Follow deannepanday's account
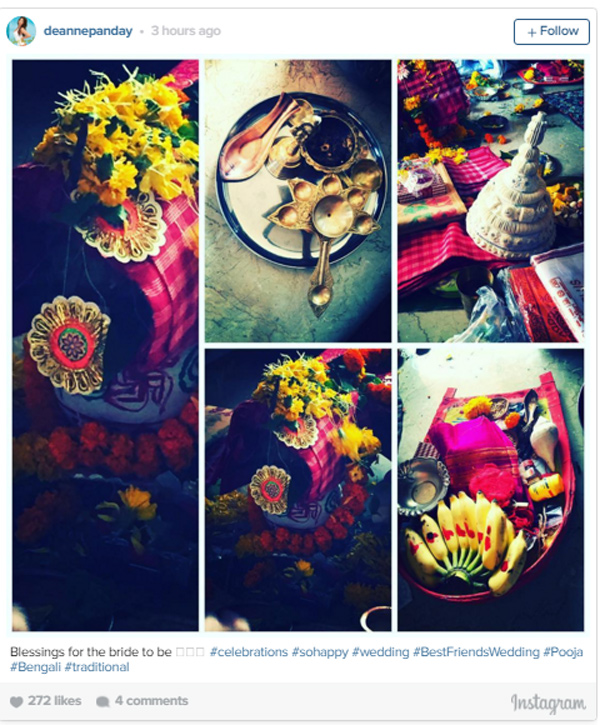The image size is (600, 725). point(552,31)
